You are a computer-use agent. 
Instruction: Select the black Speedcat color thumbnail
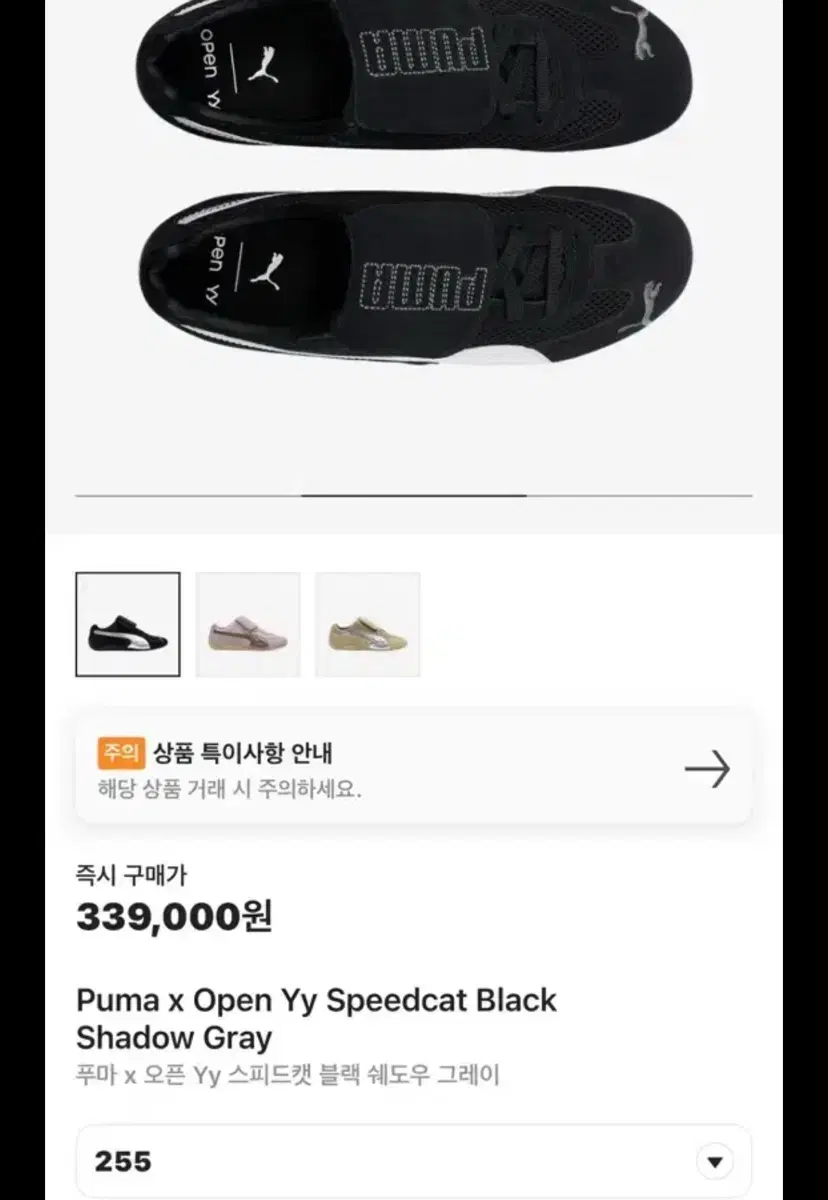126,624
